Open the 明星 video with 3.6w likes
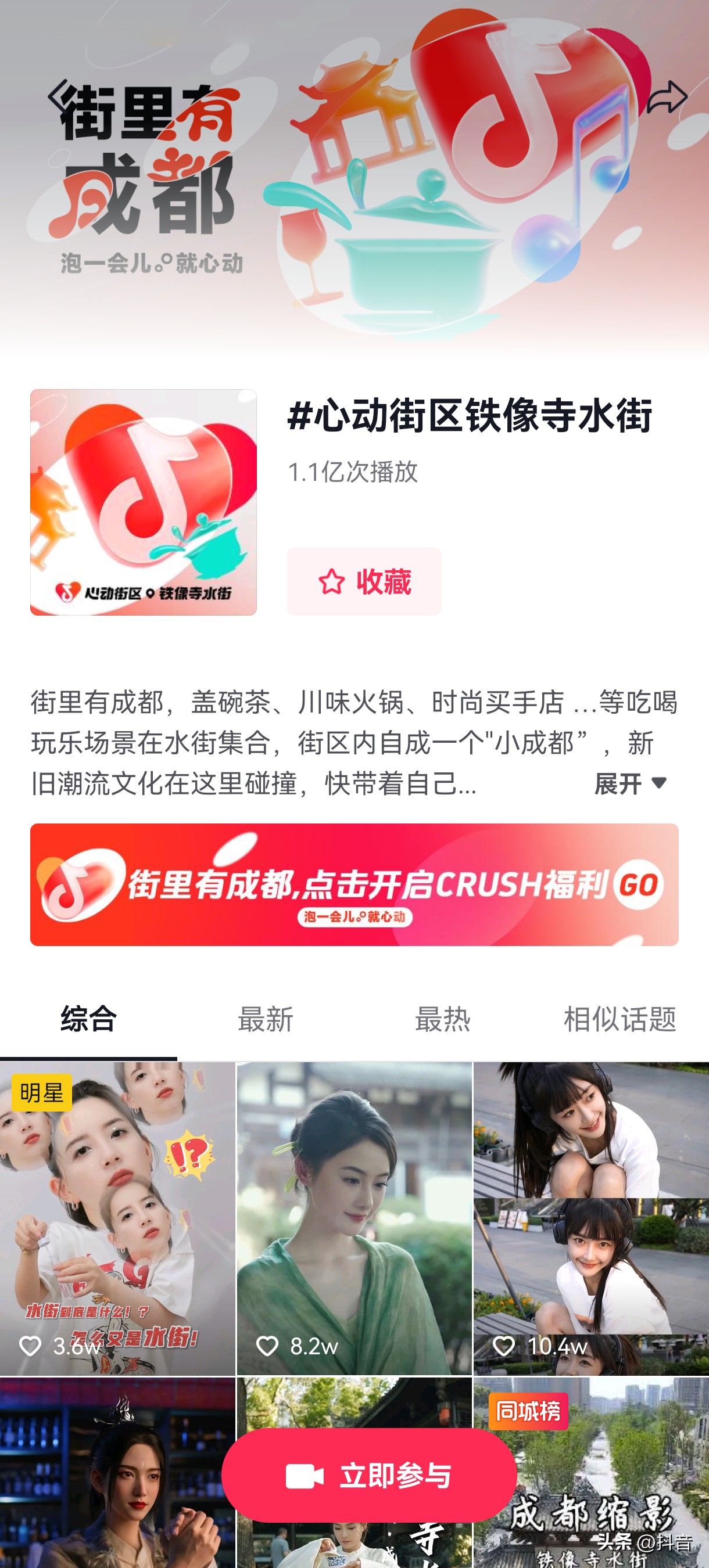 [117, 1217]
